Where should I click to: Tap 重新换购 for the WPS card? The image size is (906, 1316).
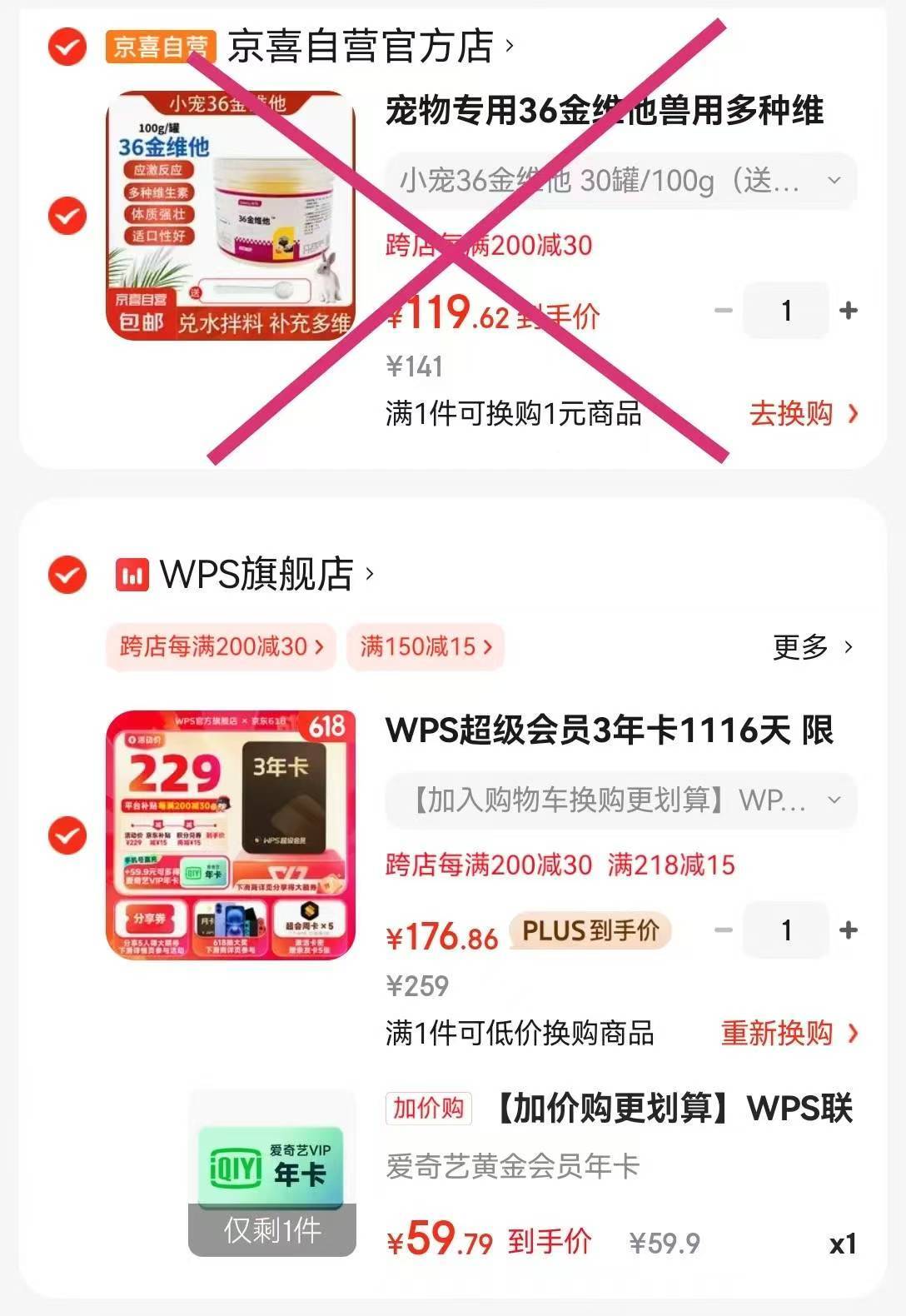pos(788,1033)
